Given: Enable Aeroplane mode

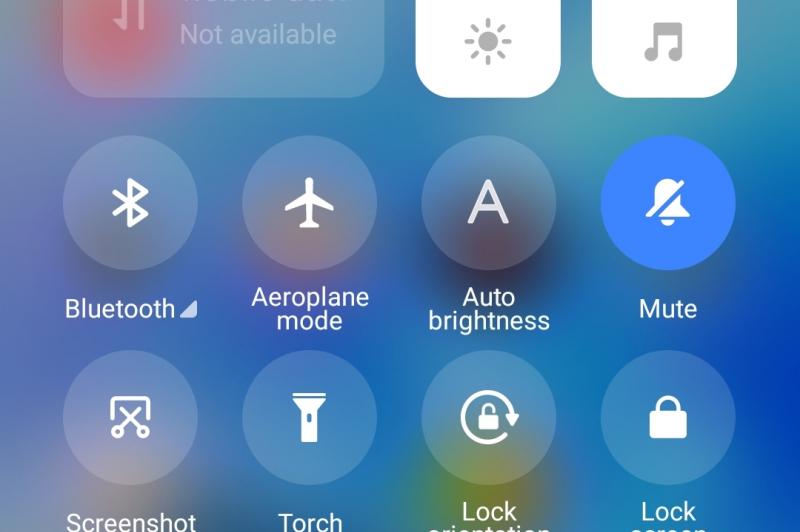Looking at the screenshot, I should 309,203.
